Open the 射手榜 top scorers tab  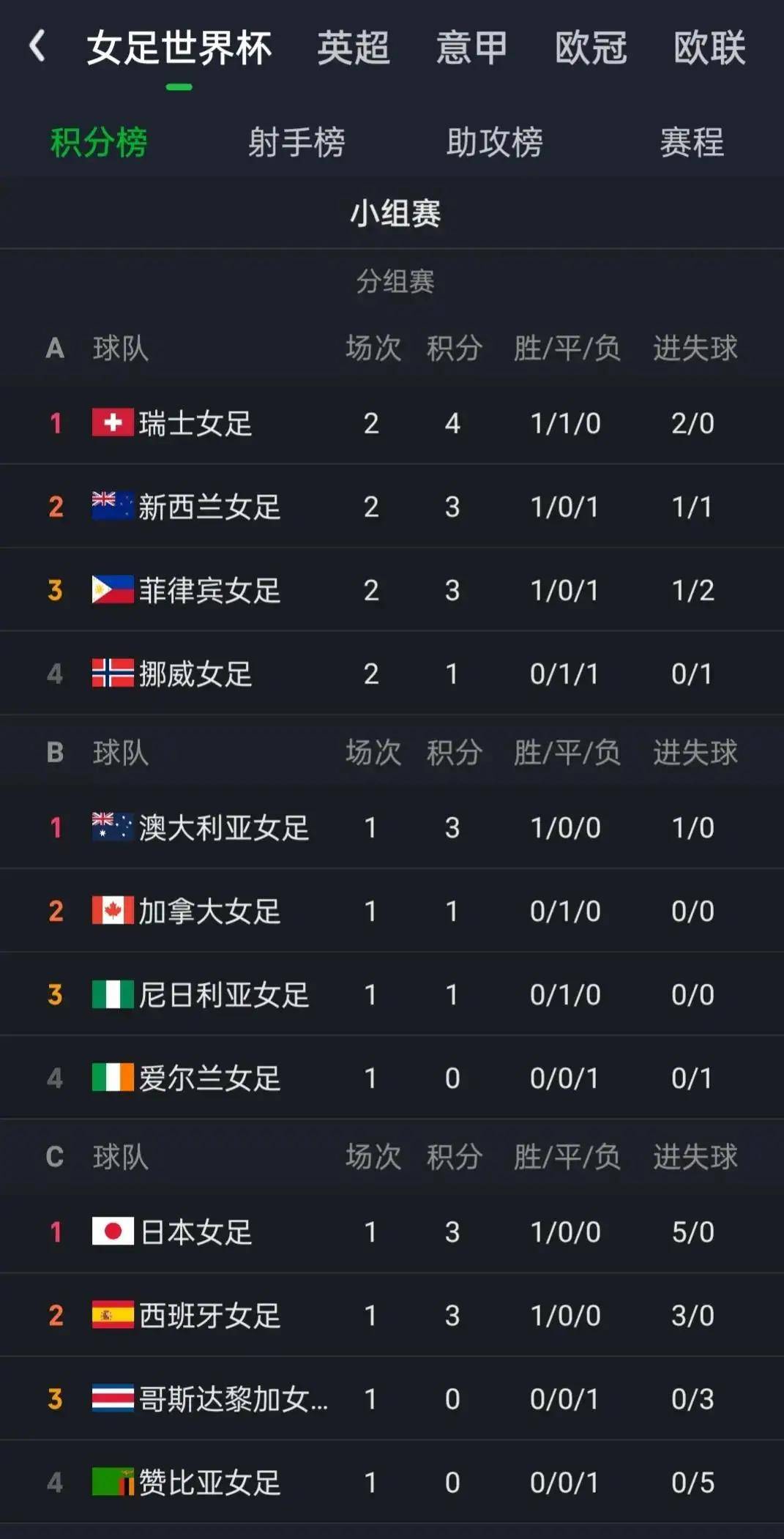pos(296,142)
